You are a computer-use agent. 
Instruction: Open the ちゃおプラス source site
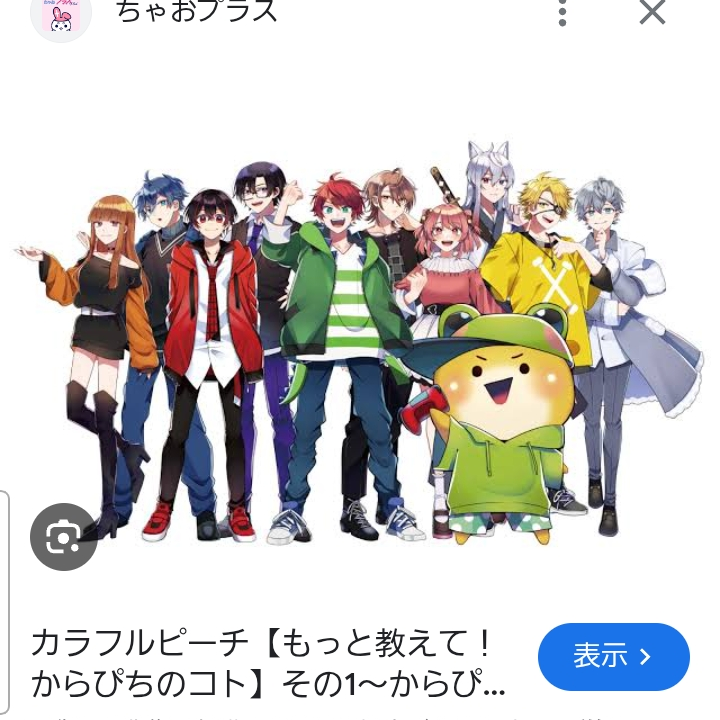(195, 13)
